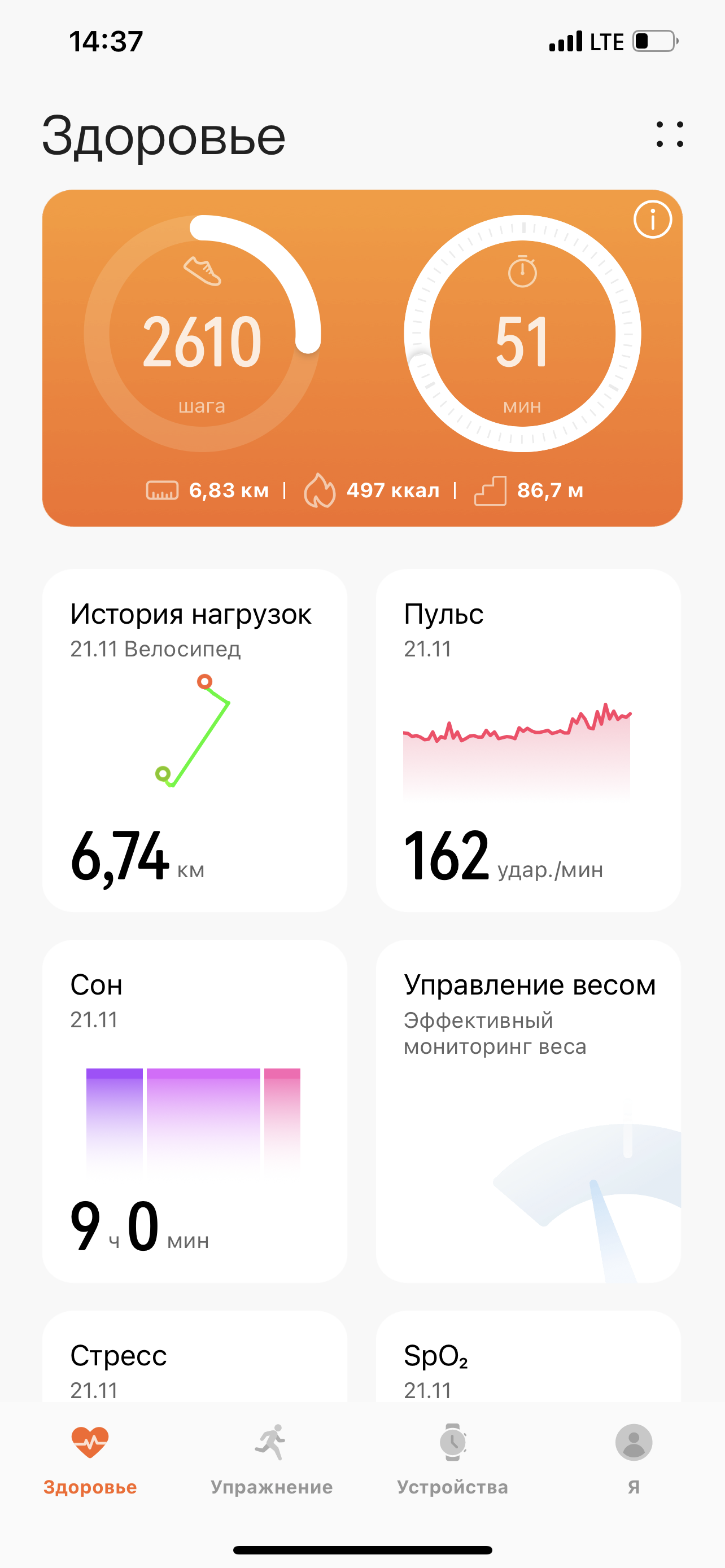Open the Сон sleep card
The image size is (725, 1568).
coord(195,1111)
